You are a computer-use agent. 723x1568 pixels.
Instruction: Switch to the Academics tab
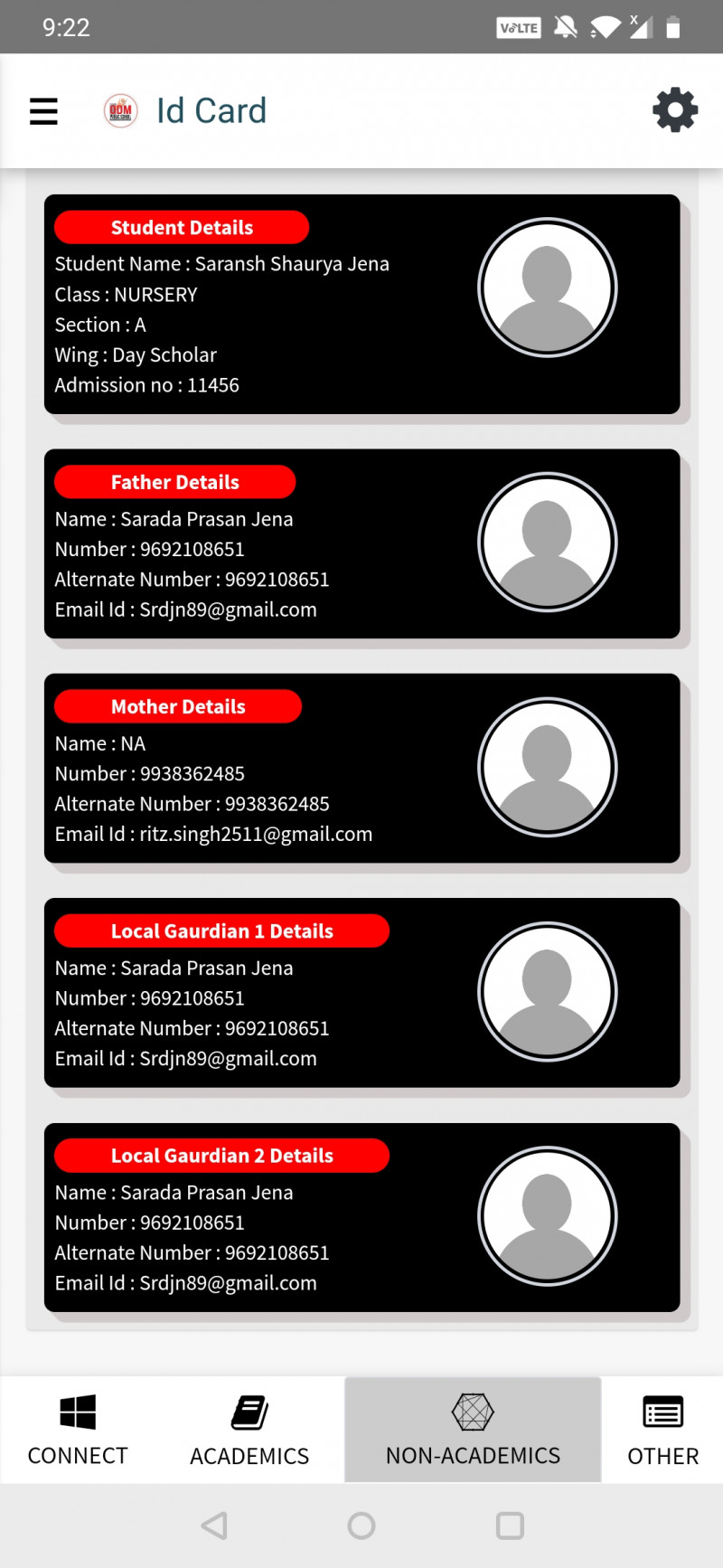click(249, 1430)
